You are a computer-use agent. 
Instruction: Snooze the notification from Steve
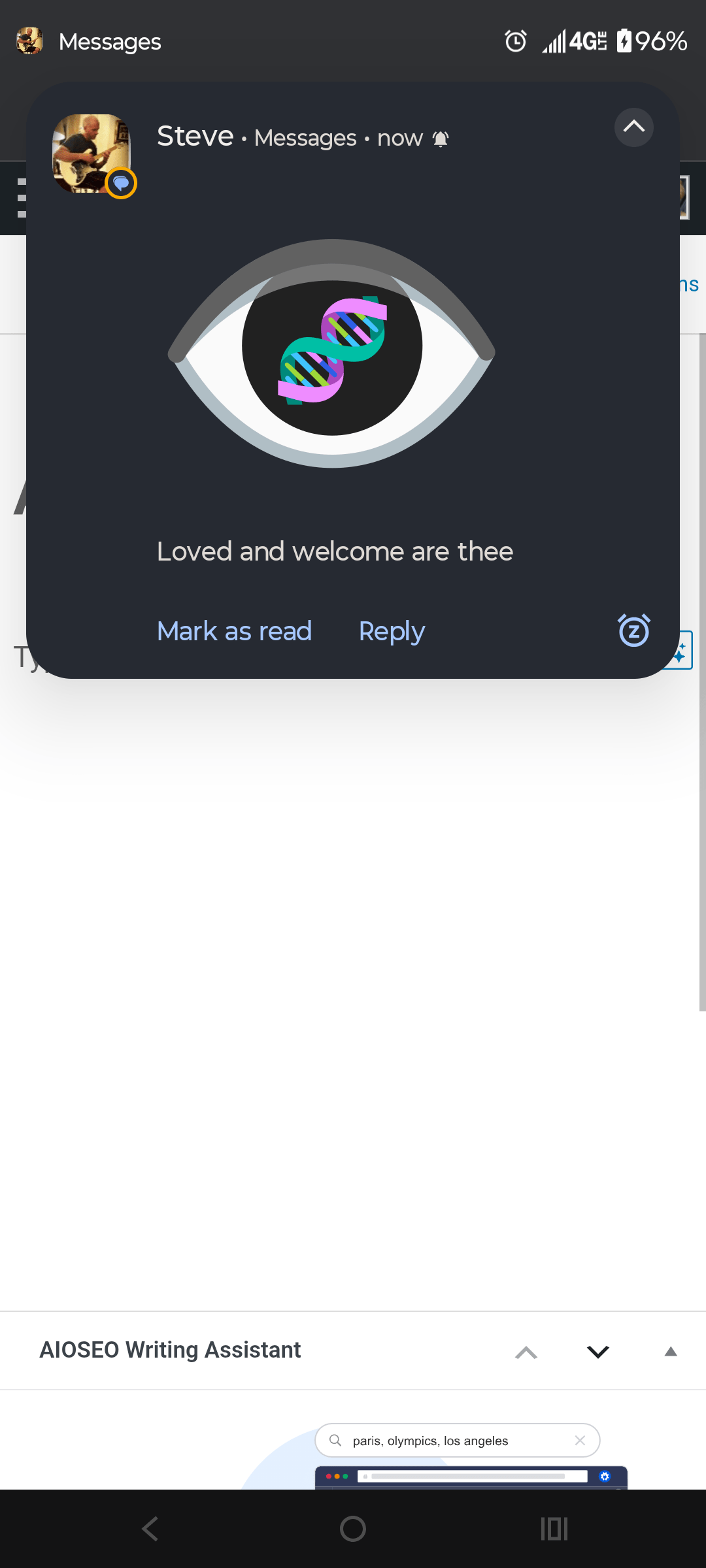pyautogui.click(x=633, y=631)
